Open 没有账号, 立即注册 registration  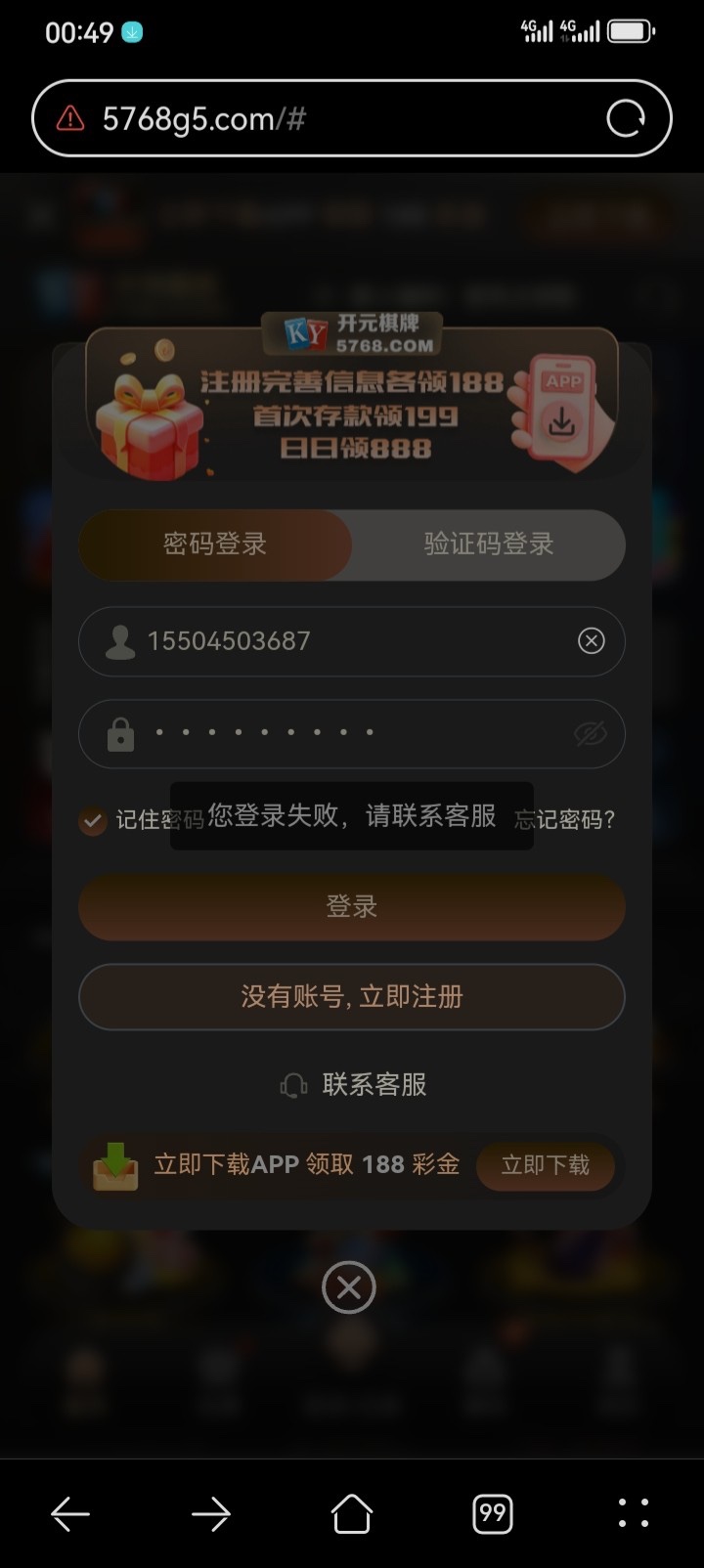point(351,996)
